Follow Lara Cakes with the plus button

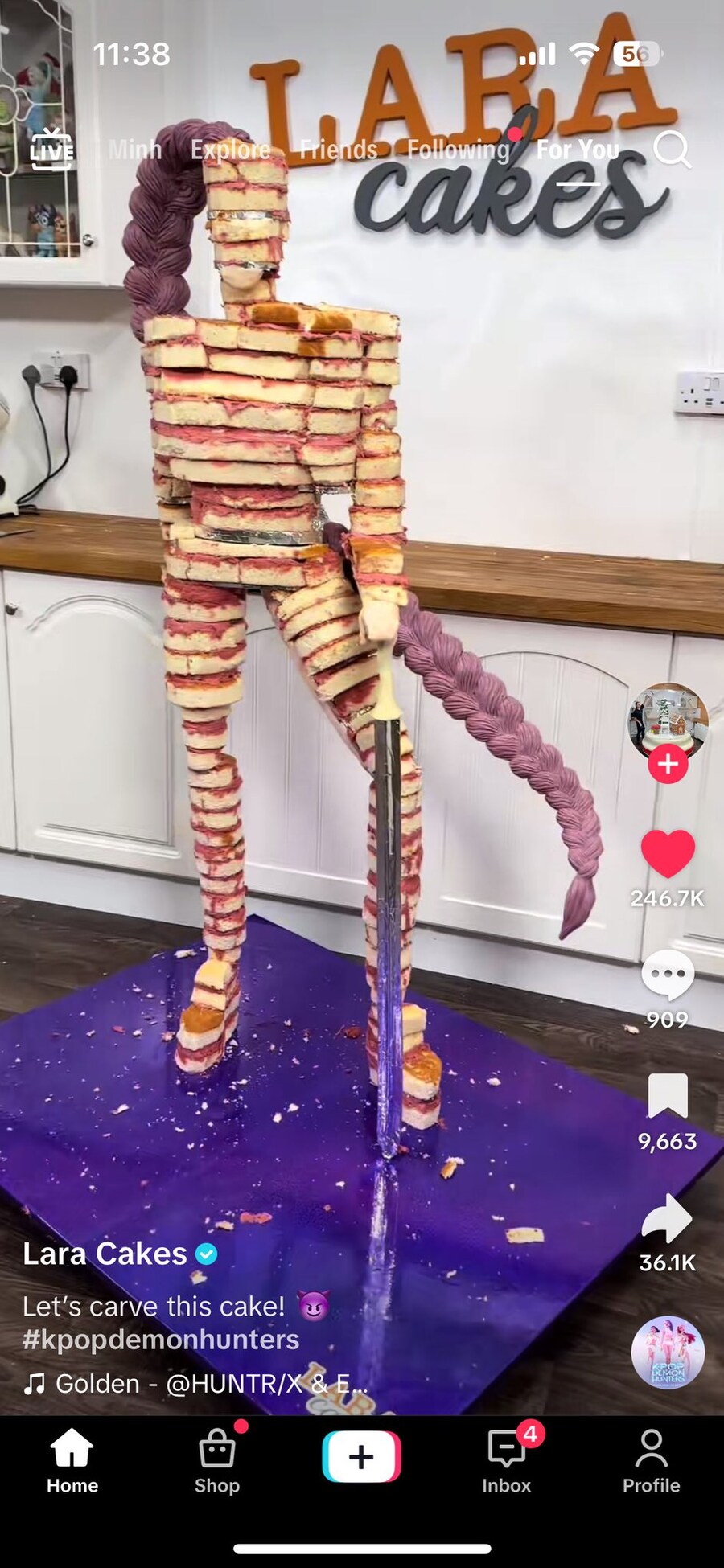pos(668,764)
